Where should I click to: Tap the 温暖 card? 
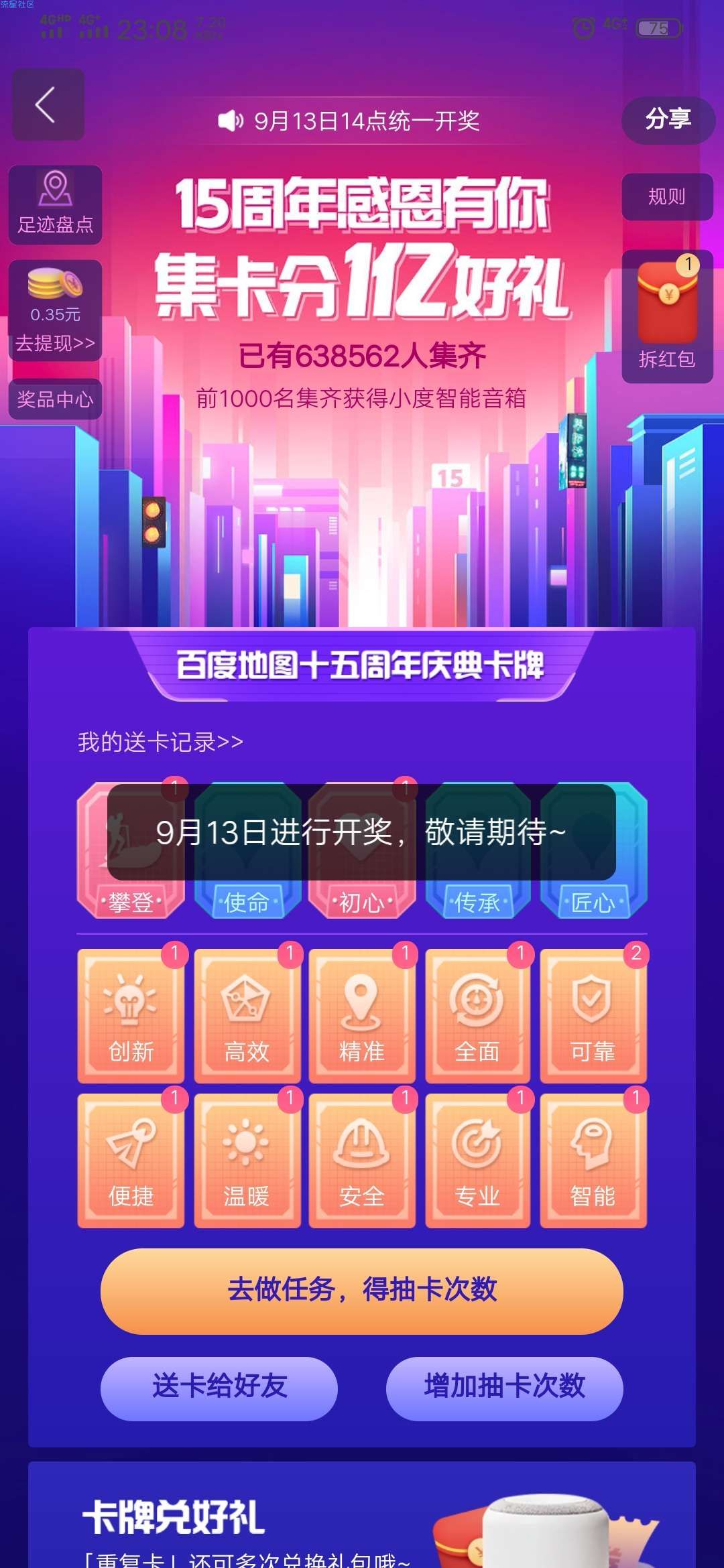point(247,1161)
